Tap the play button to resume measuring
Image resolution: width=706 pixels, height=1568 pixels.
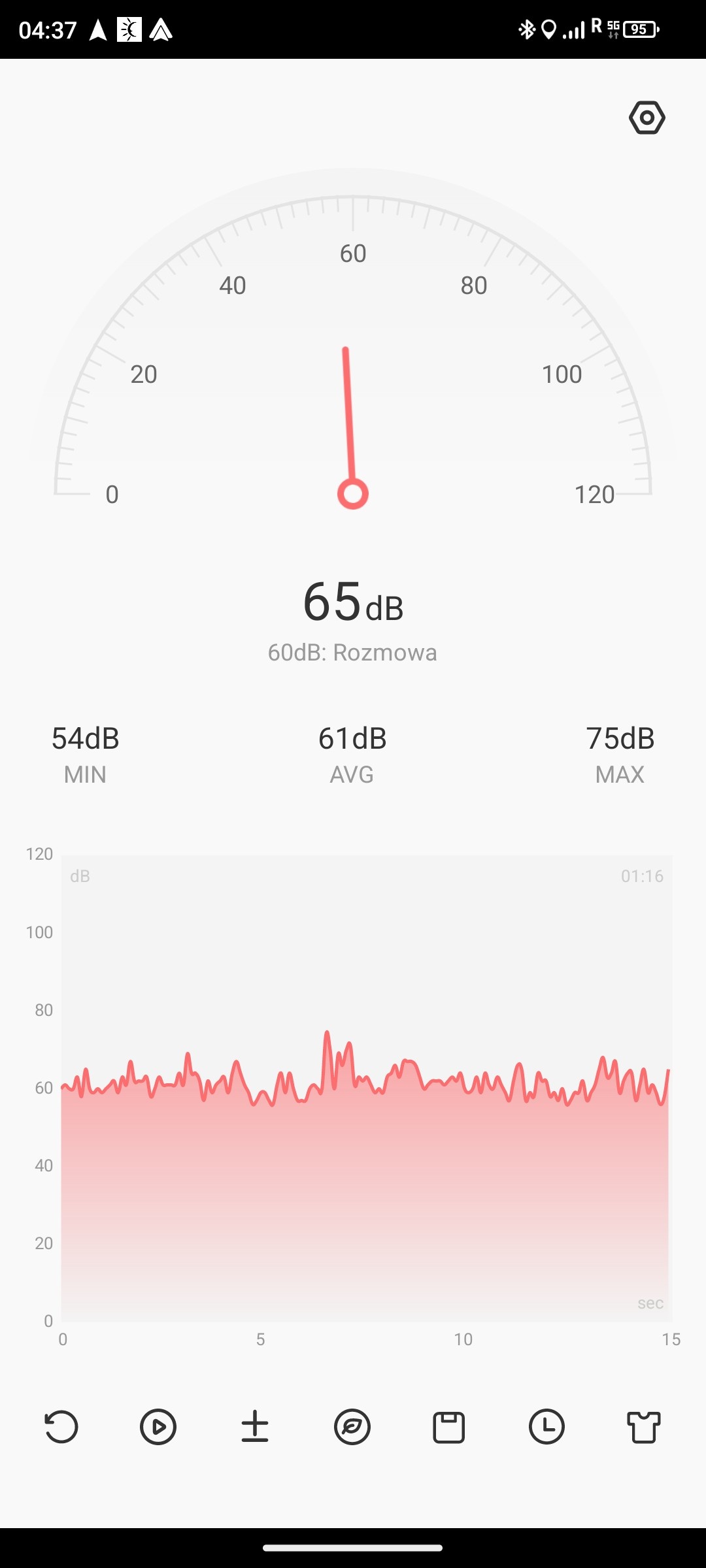[158, 1426]
